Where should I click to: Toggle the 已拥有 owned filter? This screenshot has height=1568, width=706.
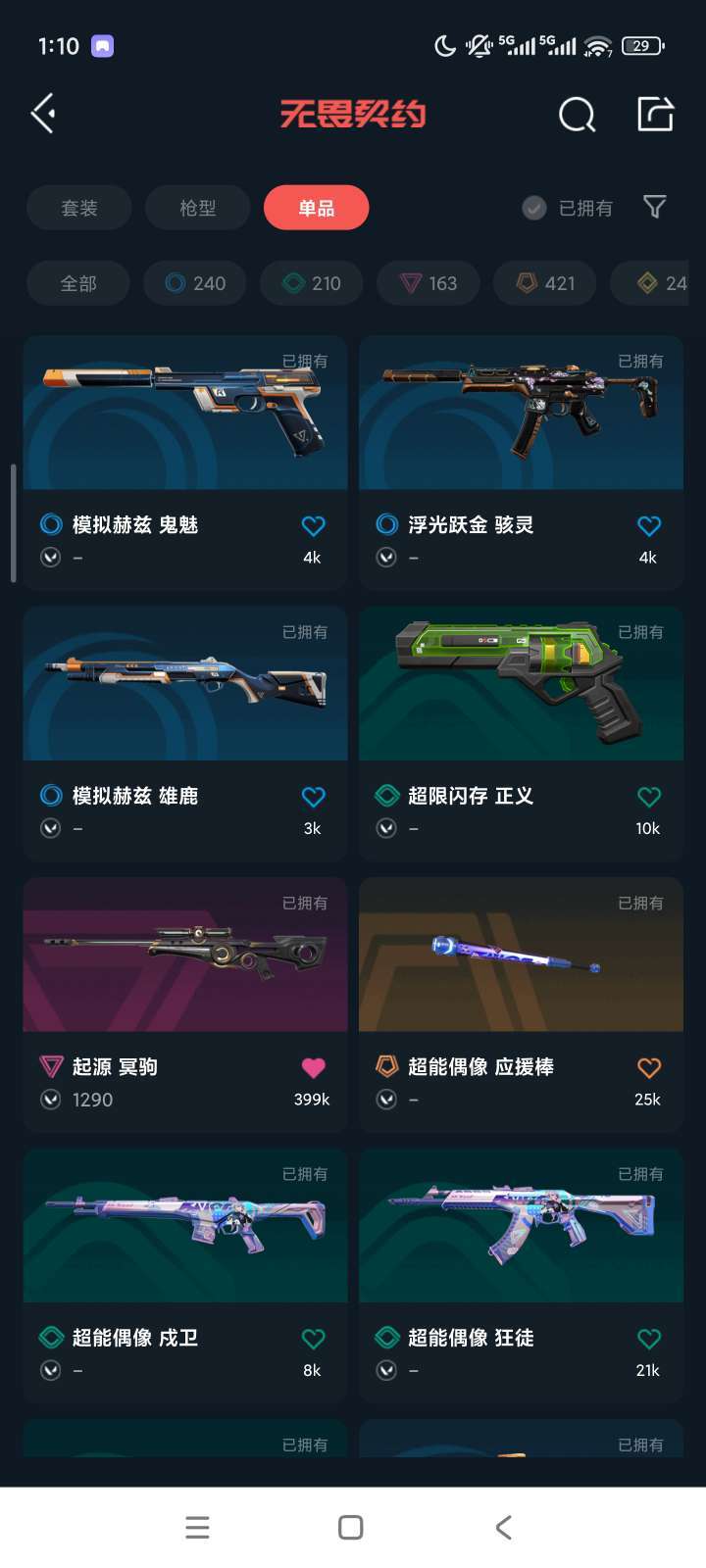569,207
